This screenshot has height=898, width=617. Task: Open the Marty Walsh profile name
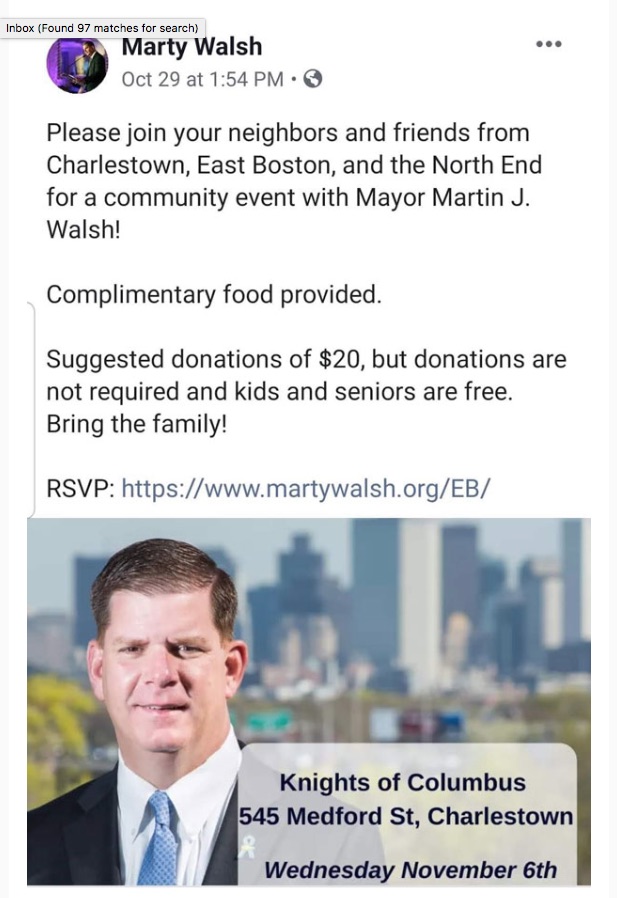(x=191, y=47)
